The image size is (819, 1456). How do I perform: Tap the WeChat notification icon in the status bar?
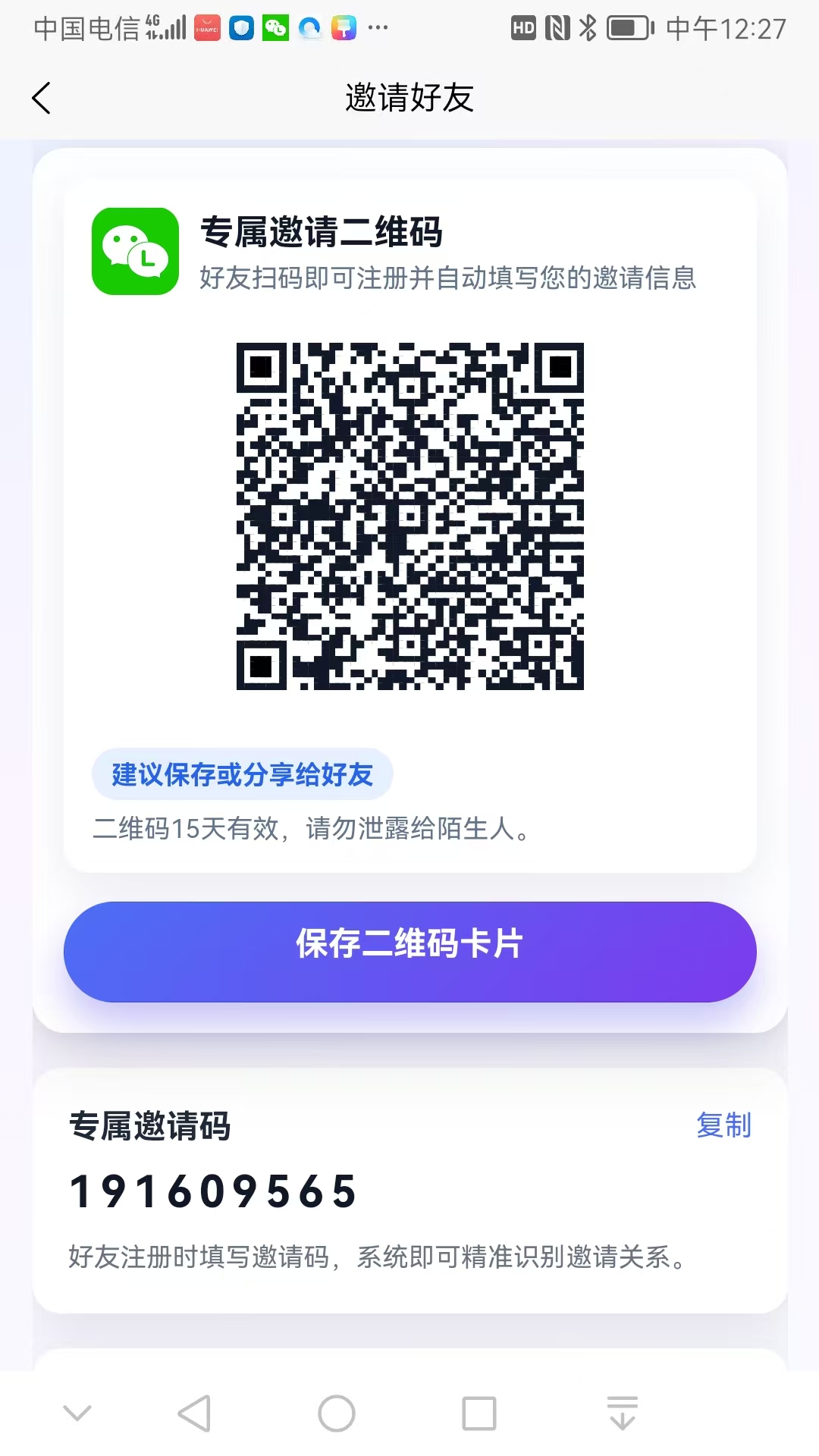275,28
